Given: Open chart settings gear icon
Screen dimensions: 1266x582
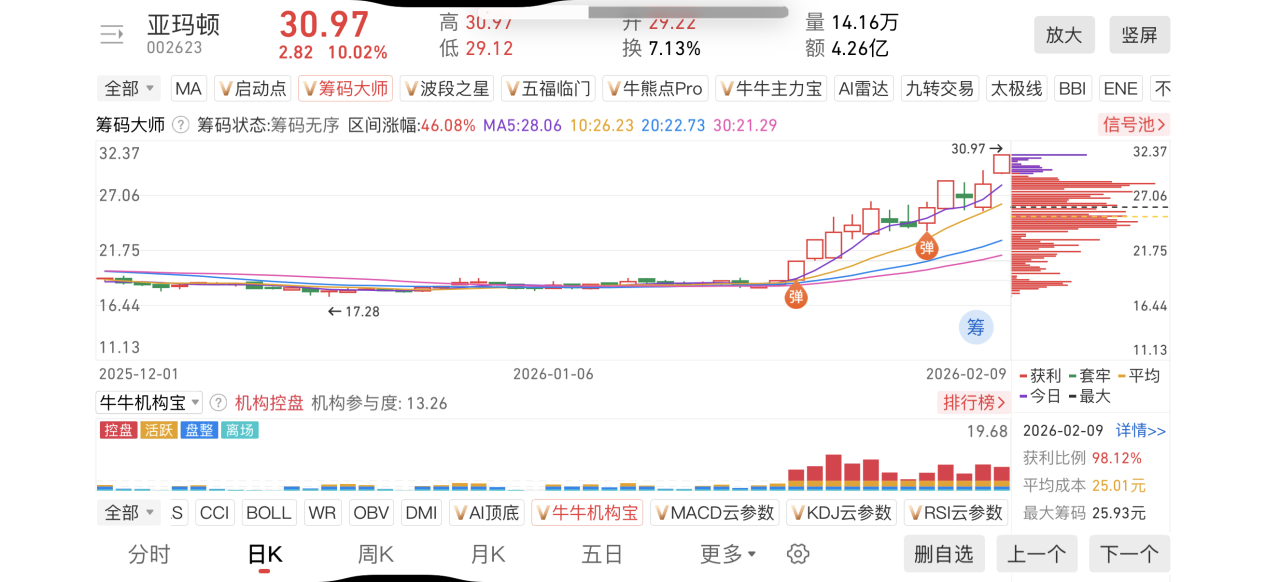Looking at the screenshot, I should point(797,554).
